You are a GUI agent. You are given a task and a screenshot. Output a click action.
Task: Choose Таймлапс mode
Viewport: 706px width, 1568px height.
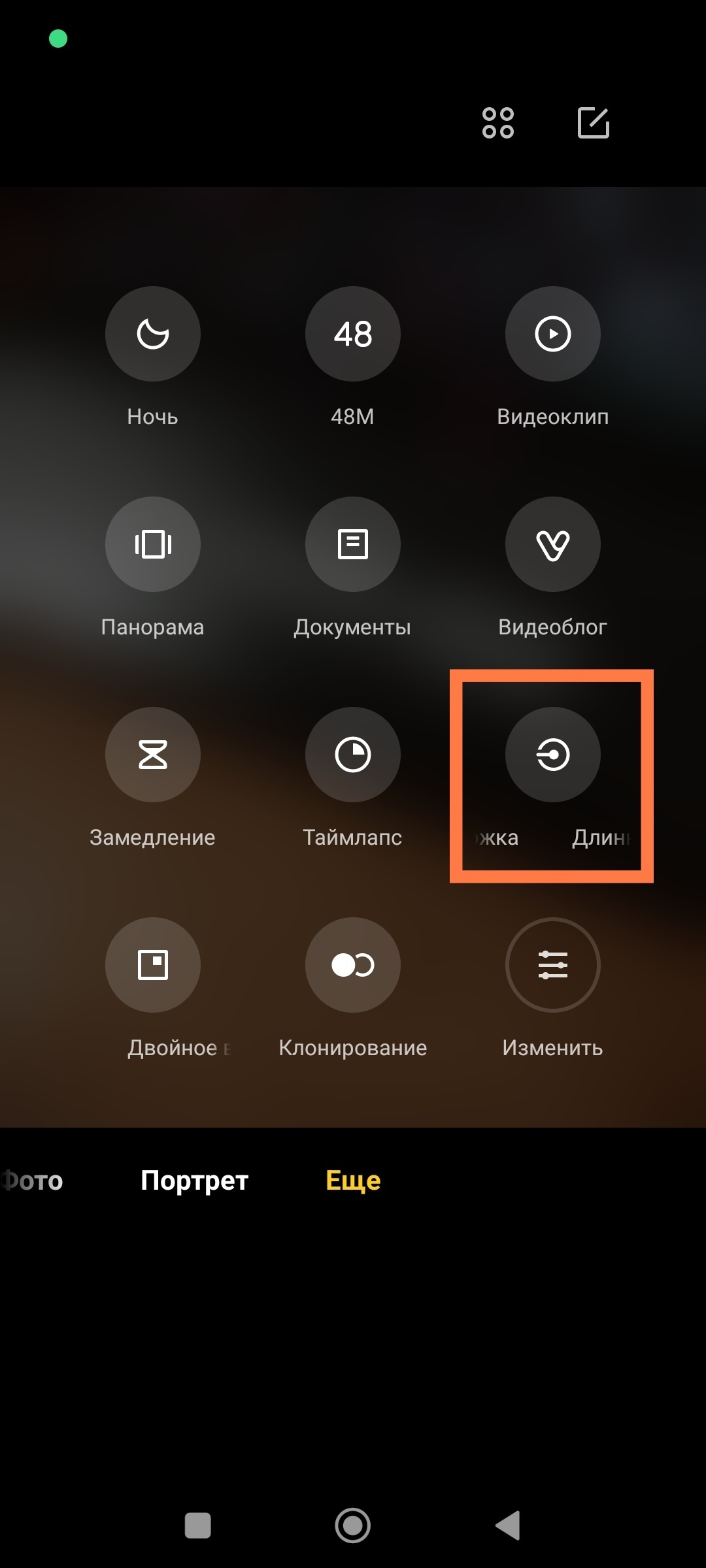coord(352,755)
